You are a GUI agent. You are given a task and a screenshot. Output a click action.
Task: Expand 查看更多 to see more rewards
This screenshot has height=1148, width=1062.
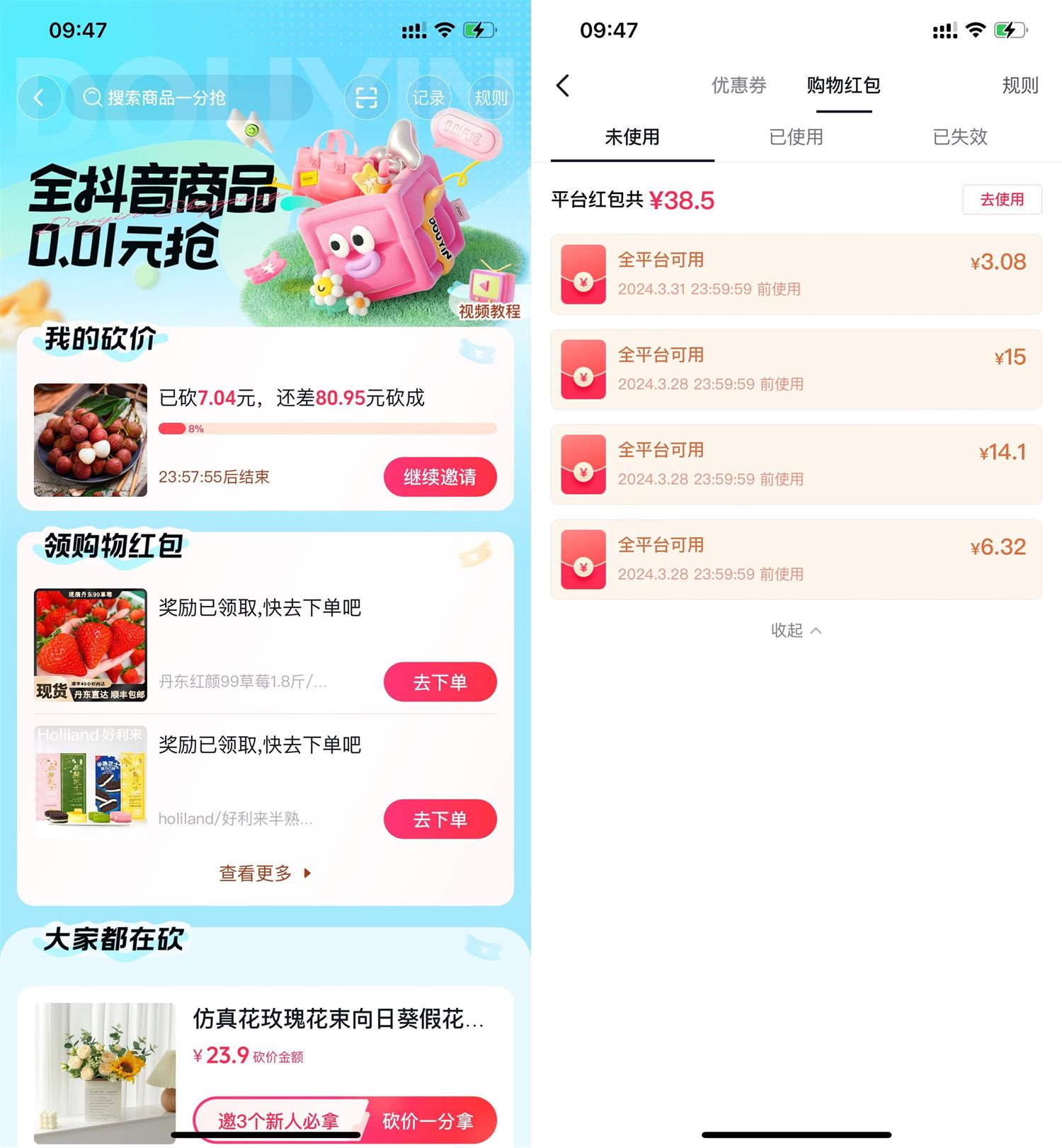tap(263, 873)
